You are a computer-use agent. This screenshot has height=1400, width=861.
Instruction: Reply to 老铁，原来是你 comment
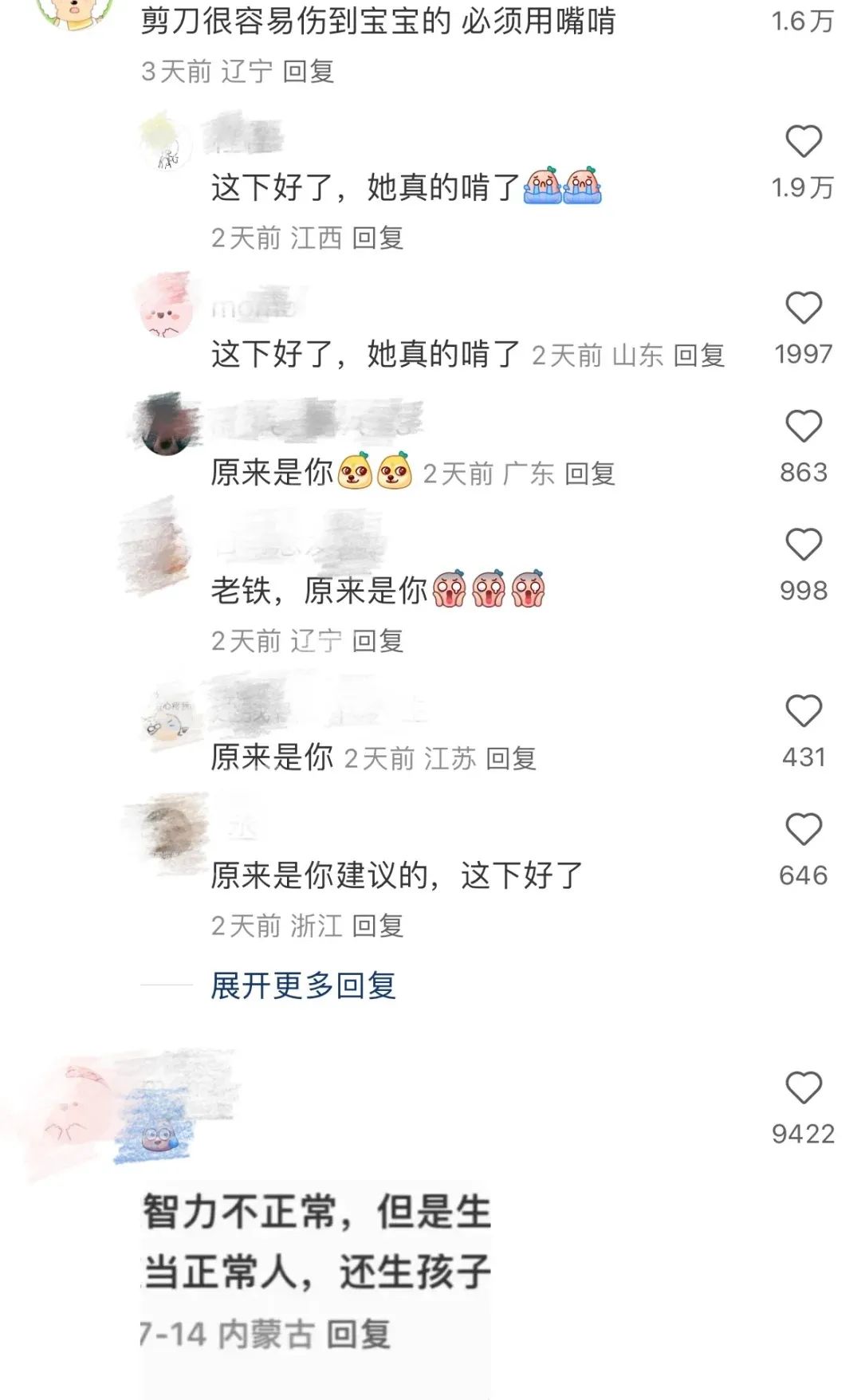coord(378,640)
